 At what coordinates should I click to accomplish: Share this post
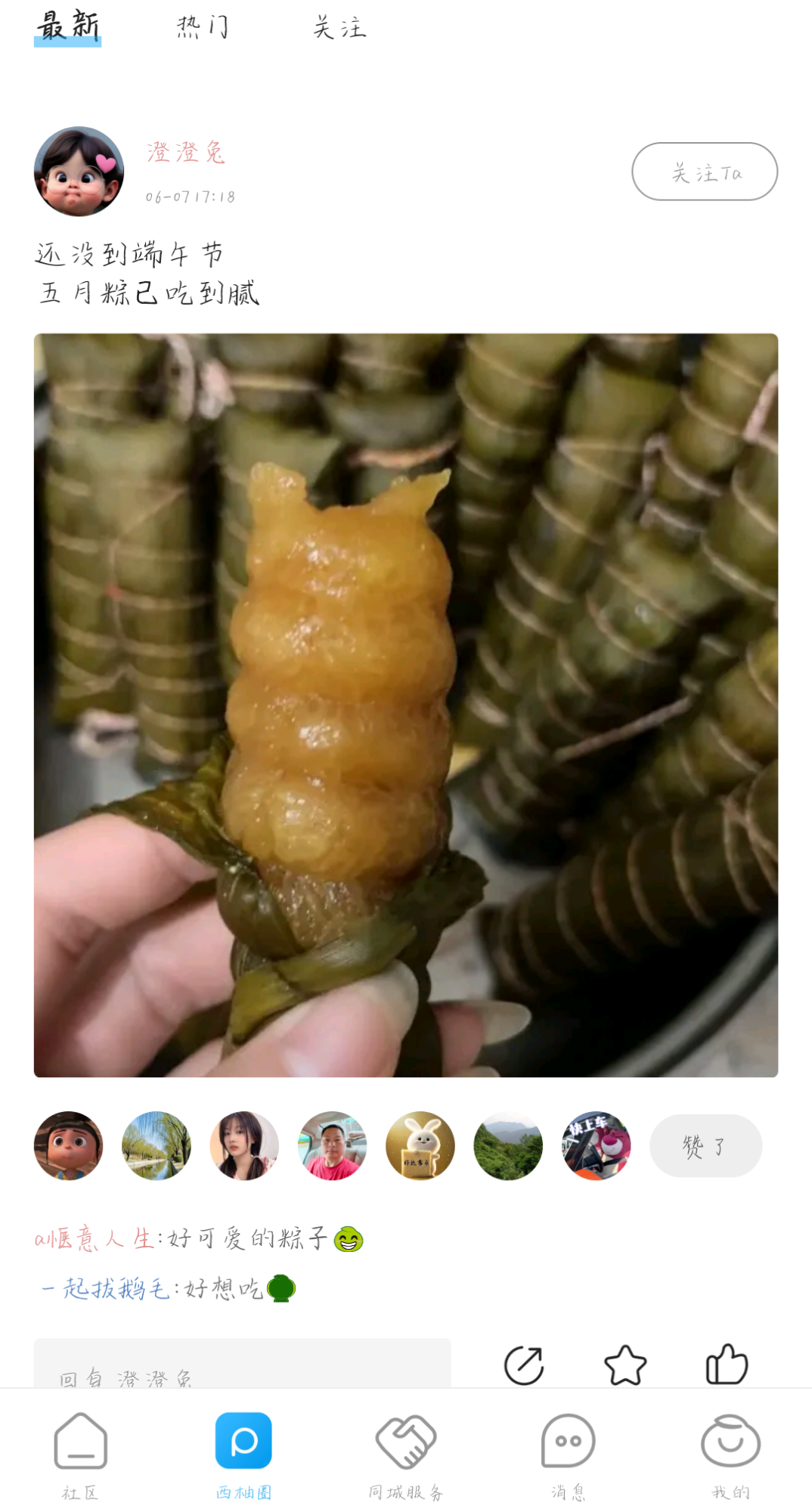click(524, 1365)
